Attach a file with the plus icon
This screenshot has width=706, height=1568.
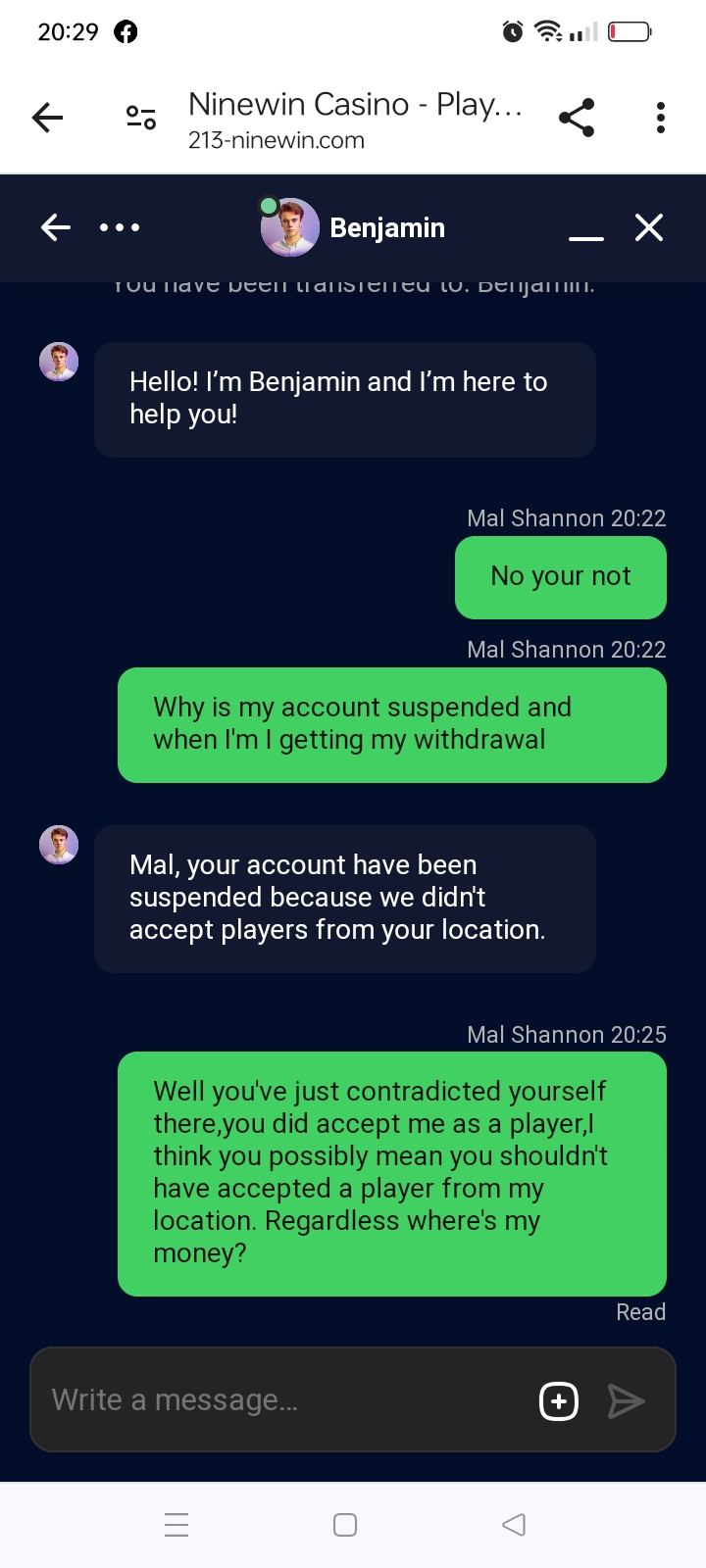click(x=559, y=1401)
